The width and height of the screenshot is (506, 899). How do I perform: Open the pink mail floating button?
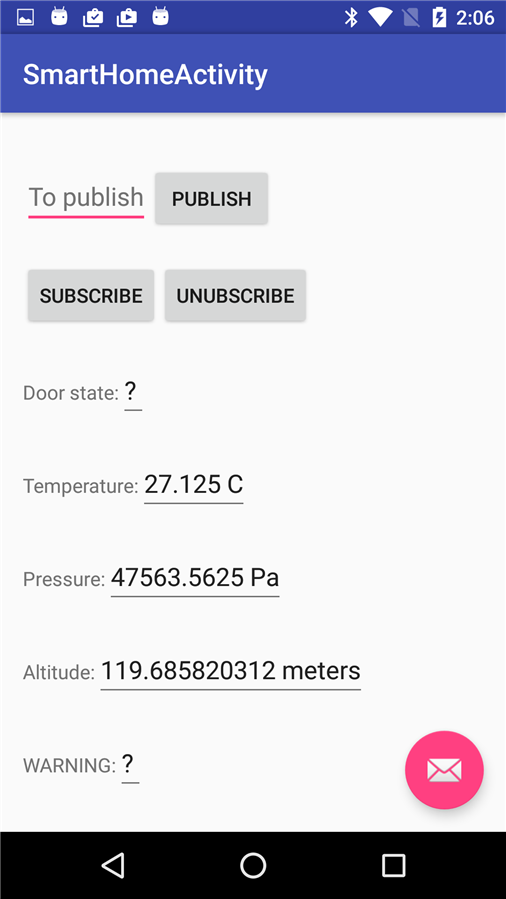click(x=444, y=769)
